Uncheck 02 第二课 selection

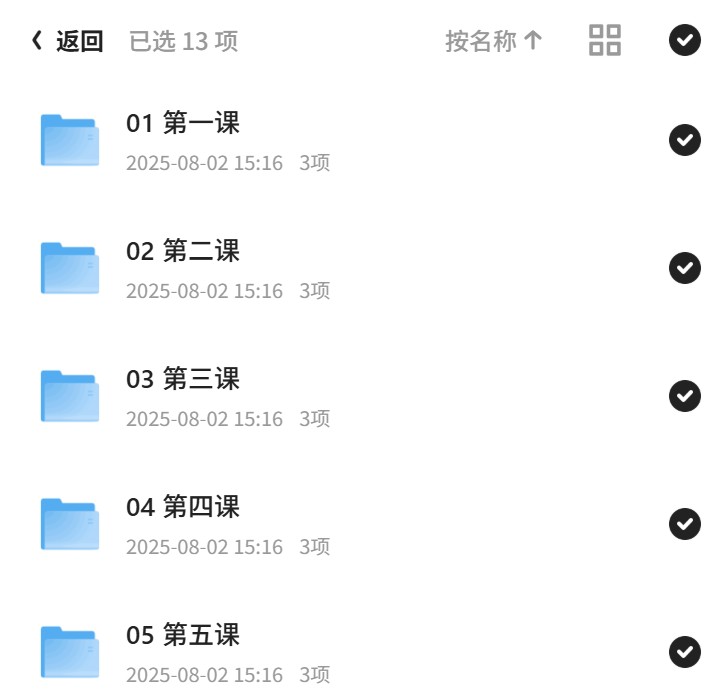(x=684, y=268)
